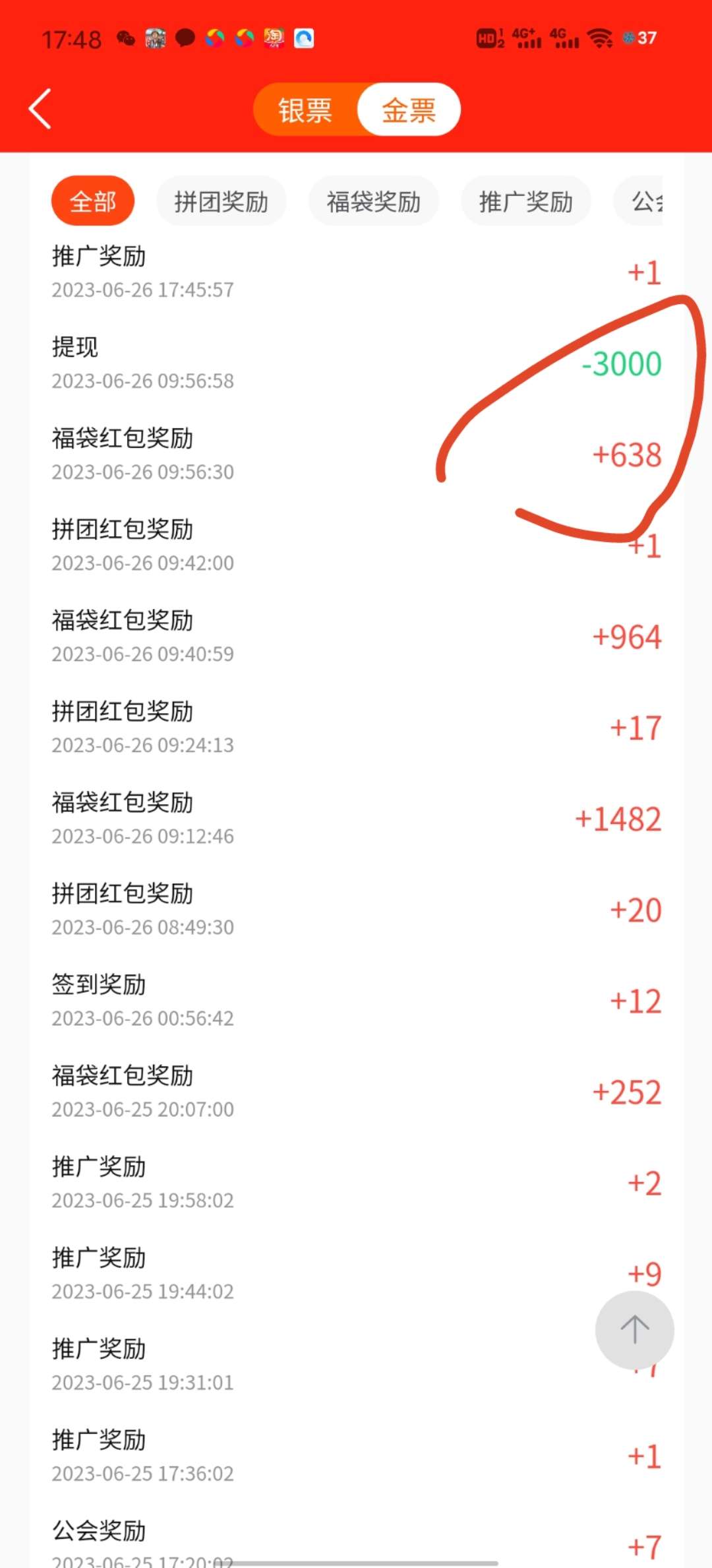
Task: Filter records by the 推广奖励 chip
Action: (525, 201)
